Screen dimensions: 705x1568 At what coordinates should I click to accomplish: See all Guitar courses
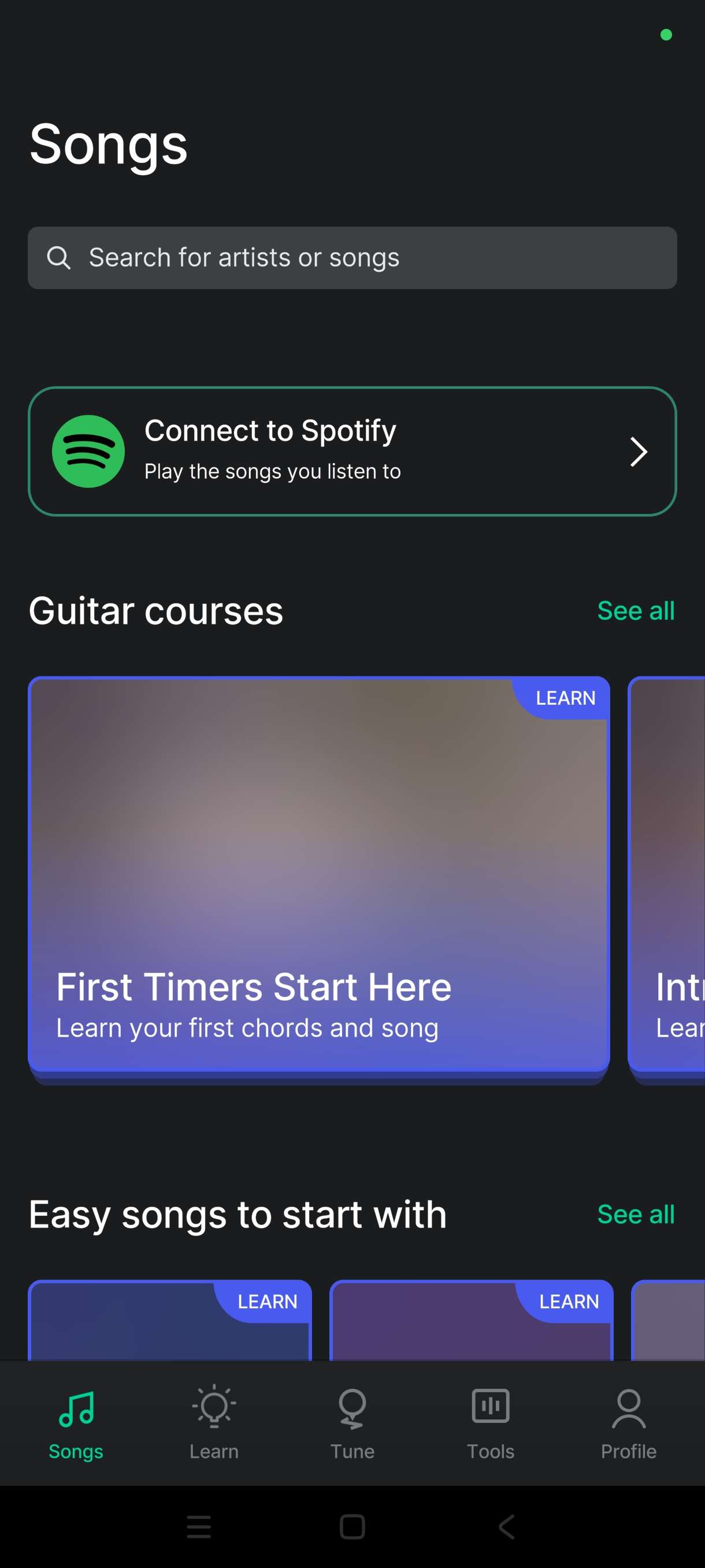[x=635, y=611]
